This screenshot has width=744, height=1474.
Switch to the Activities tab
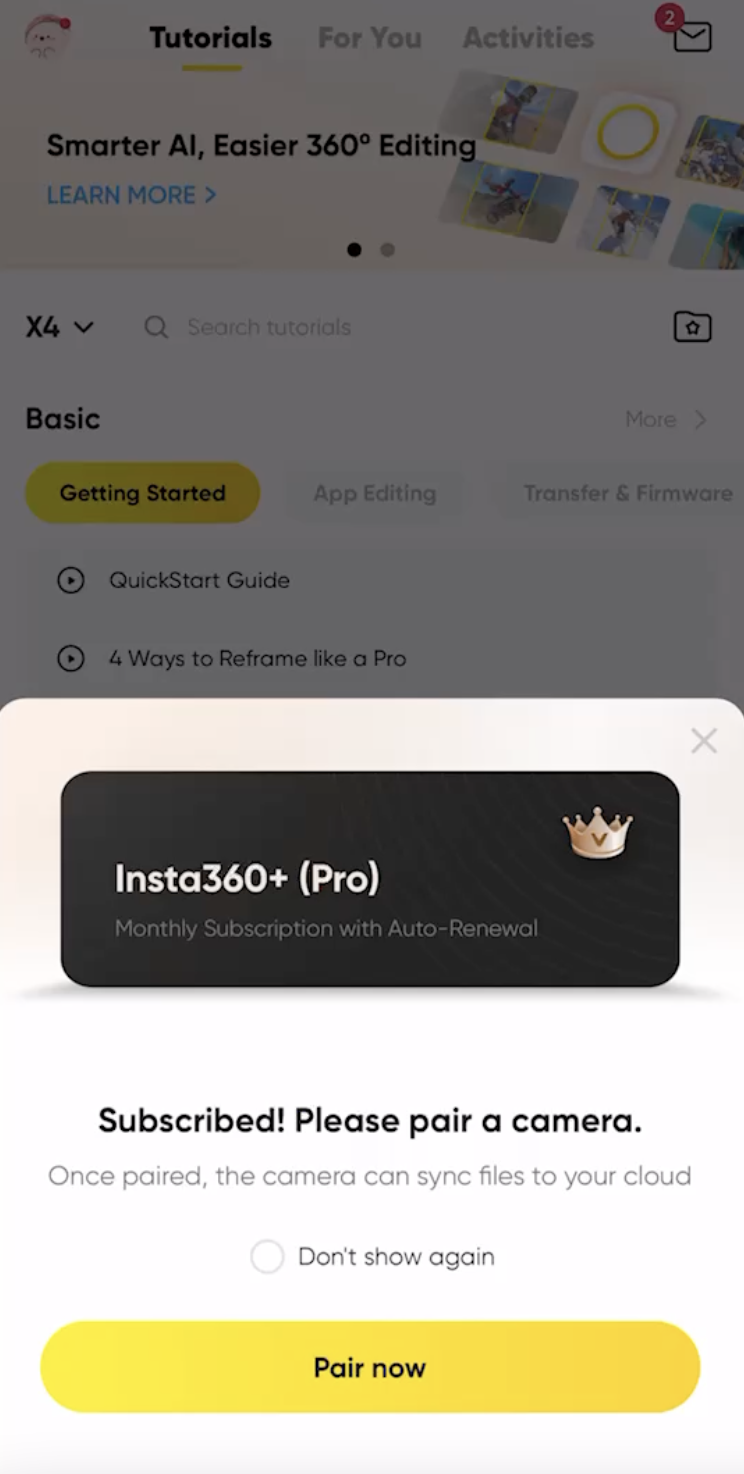tap(528, 38)
